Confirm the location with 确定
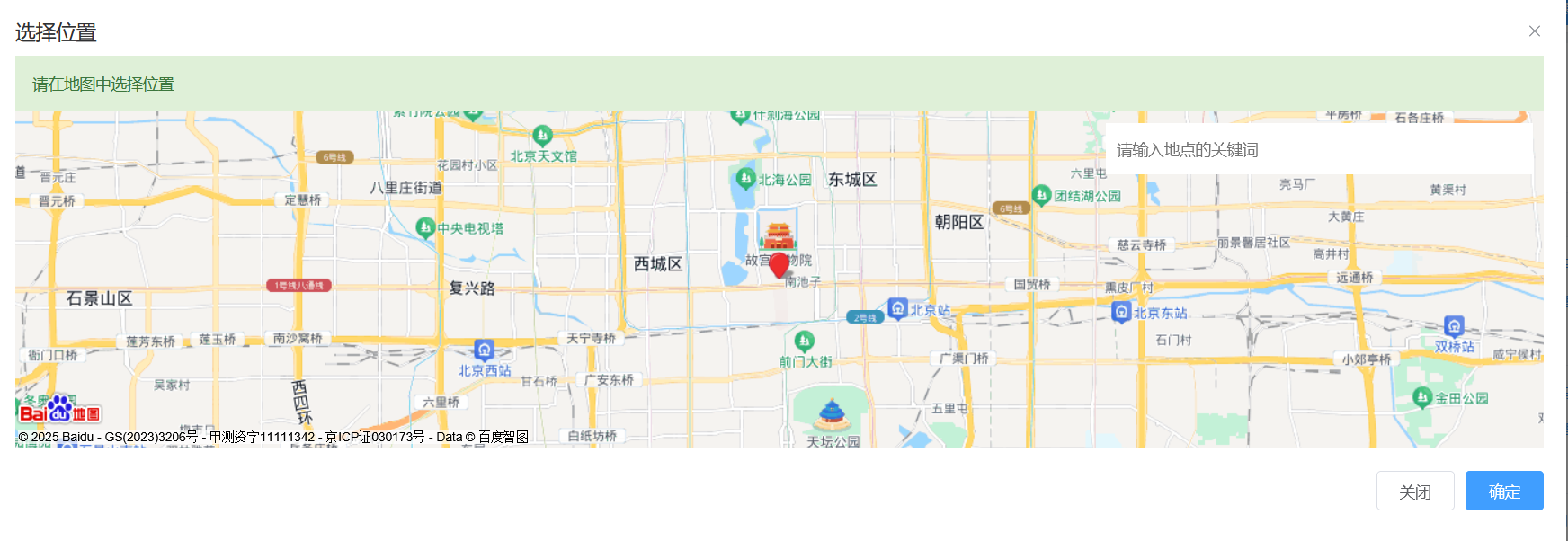 pos(1503,492)
